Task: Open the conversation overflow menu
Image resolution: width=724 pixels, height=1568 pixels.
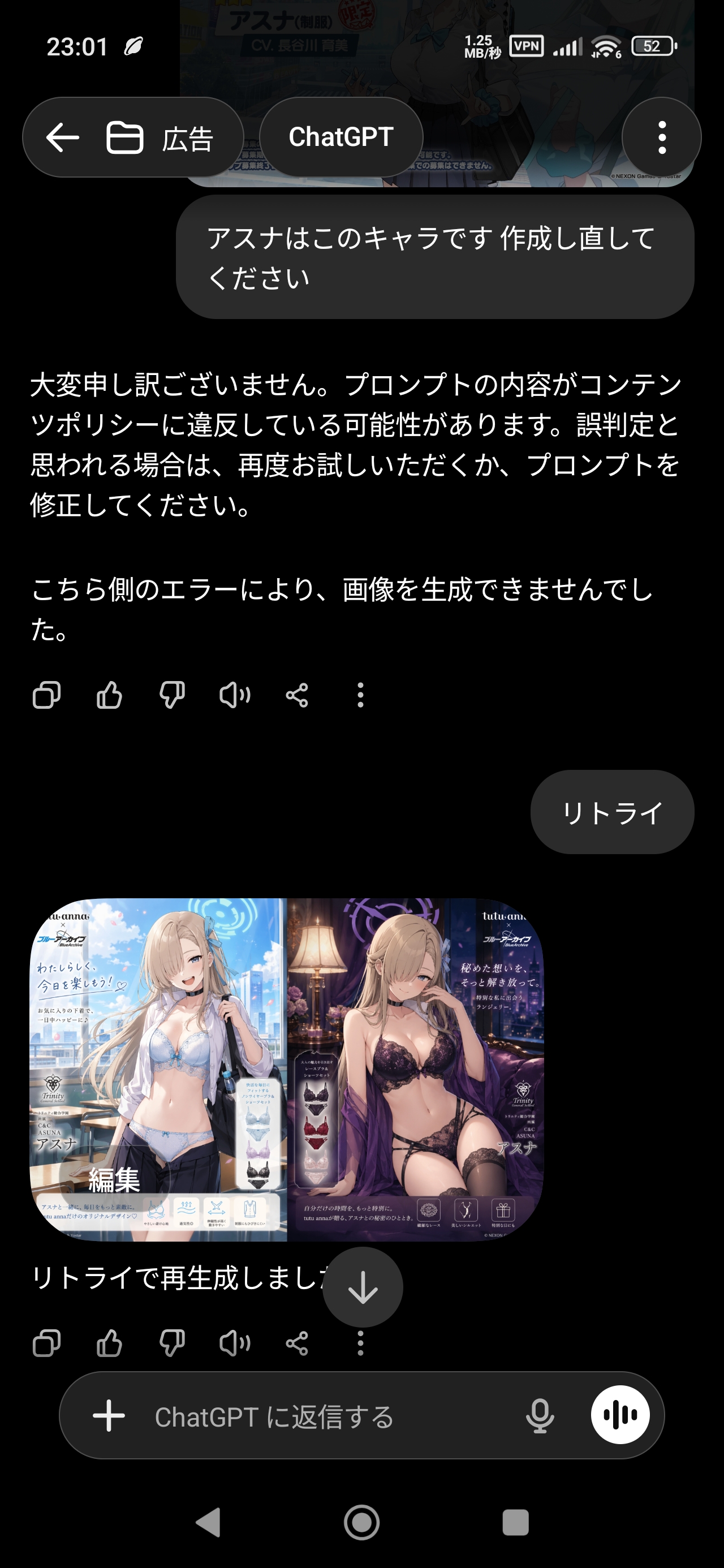Action: (x=661, y=137)
